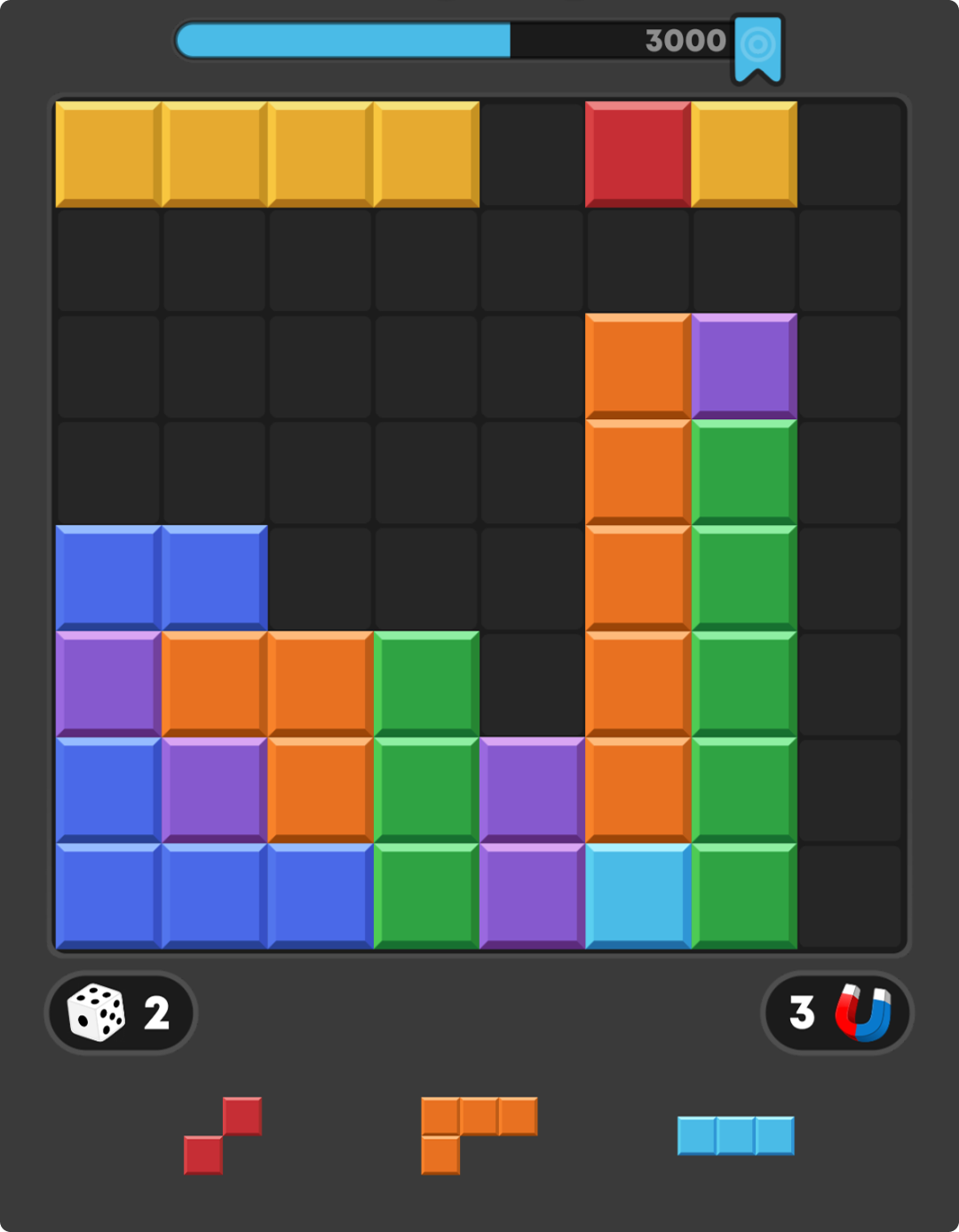Select the red diagonal two-block piece

[223, 1135]
